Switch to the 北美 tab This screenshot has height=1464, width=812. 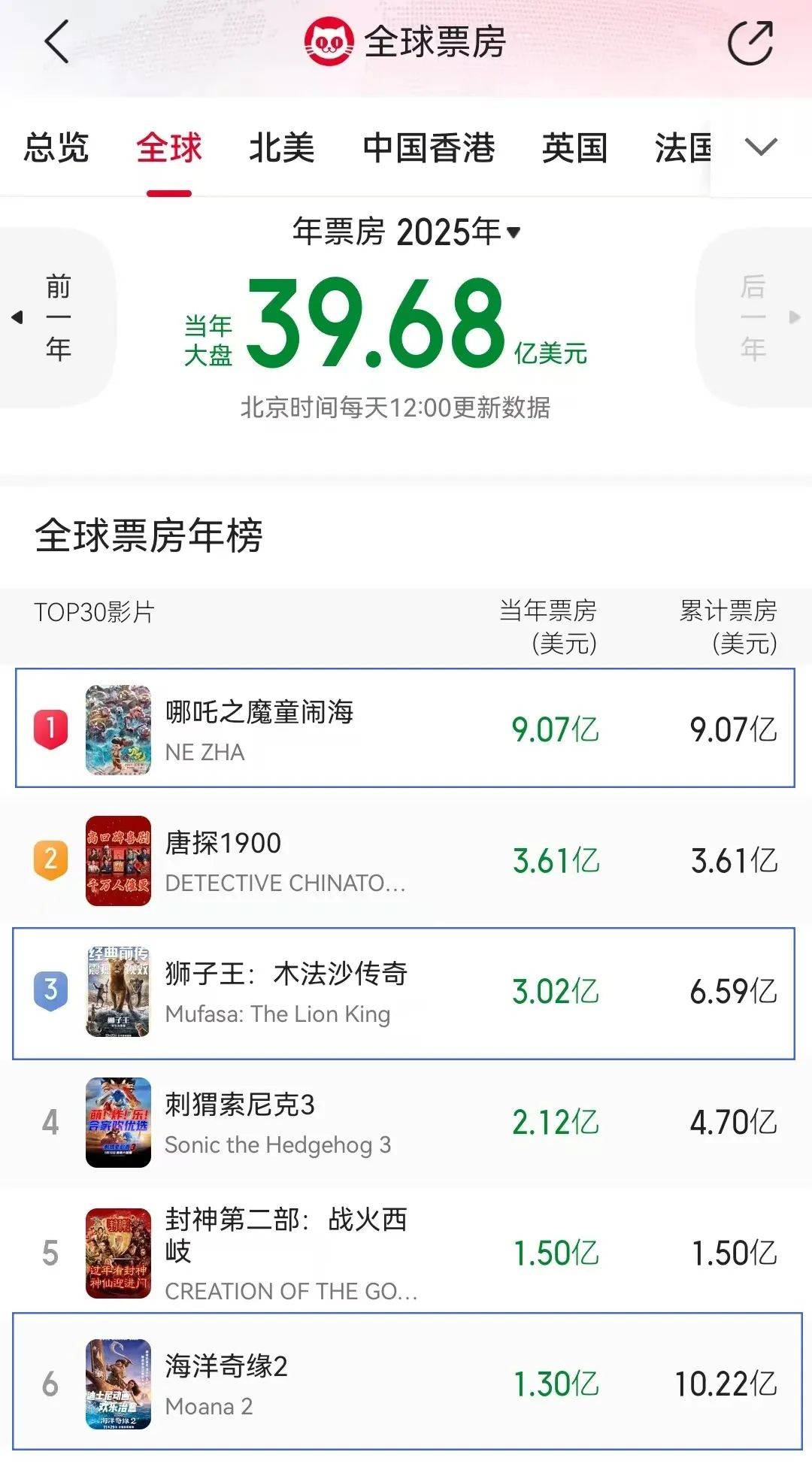click(x=282, y=147)
